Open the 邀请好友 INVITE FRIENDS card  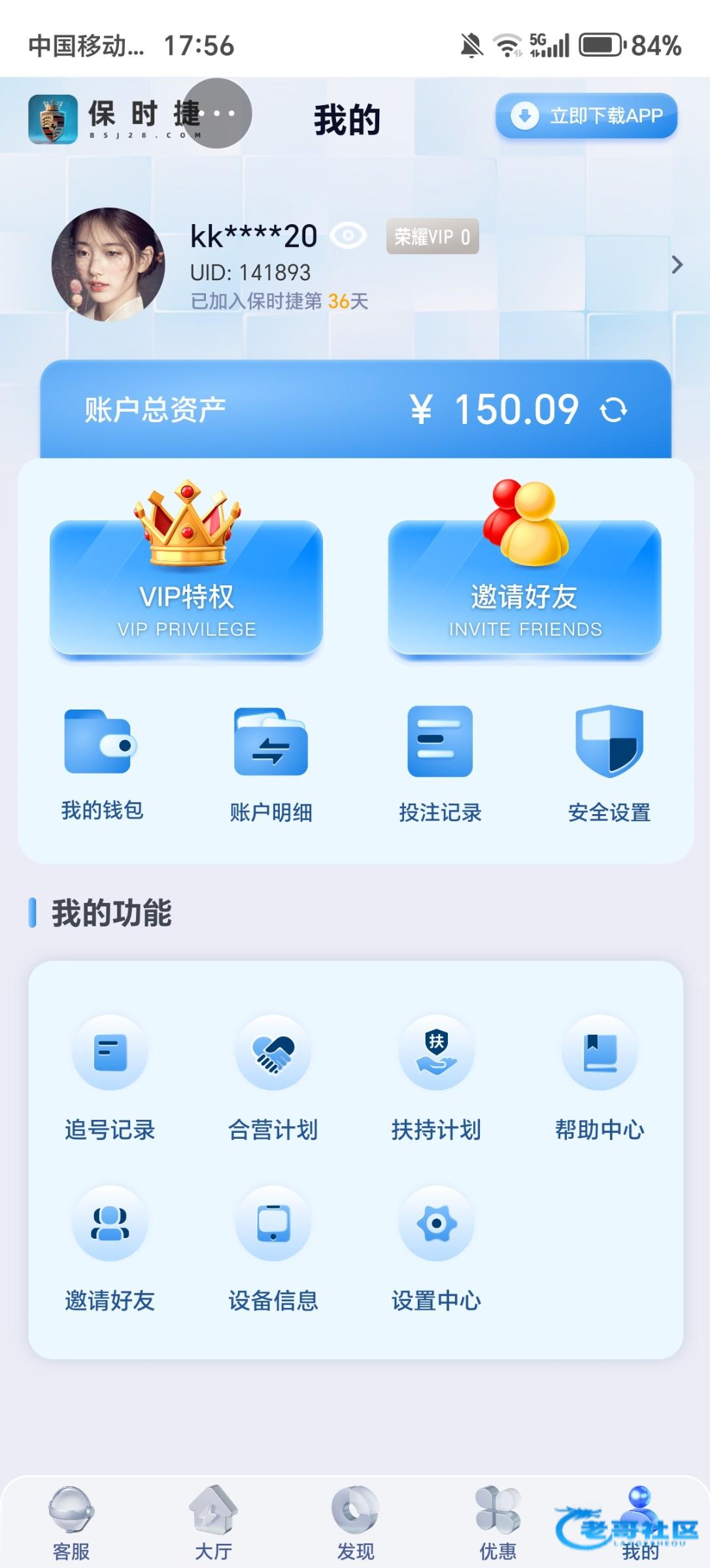click(x=524, y=587)
